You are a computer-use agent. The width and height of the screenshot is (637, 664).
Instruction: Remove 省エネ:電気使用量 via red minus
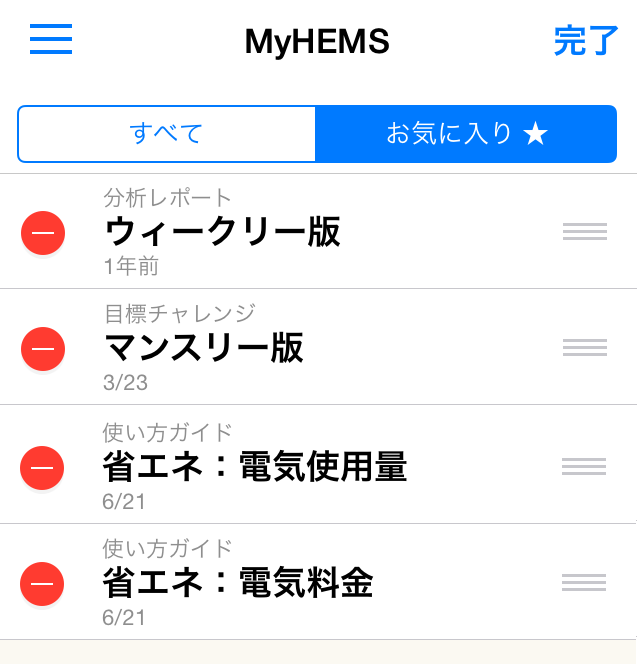coord(42,467)
